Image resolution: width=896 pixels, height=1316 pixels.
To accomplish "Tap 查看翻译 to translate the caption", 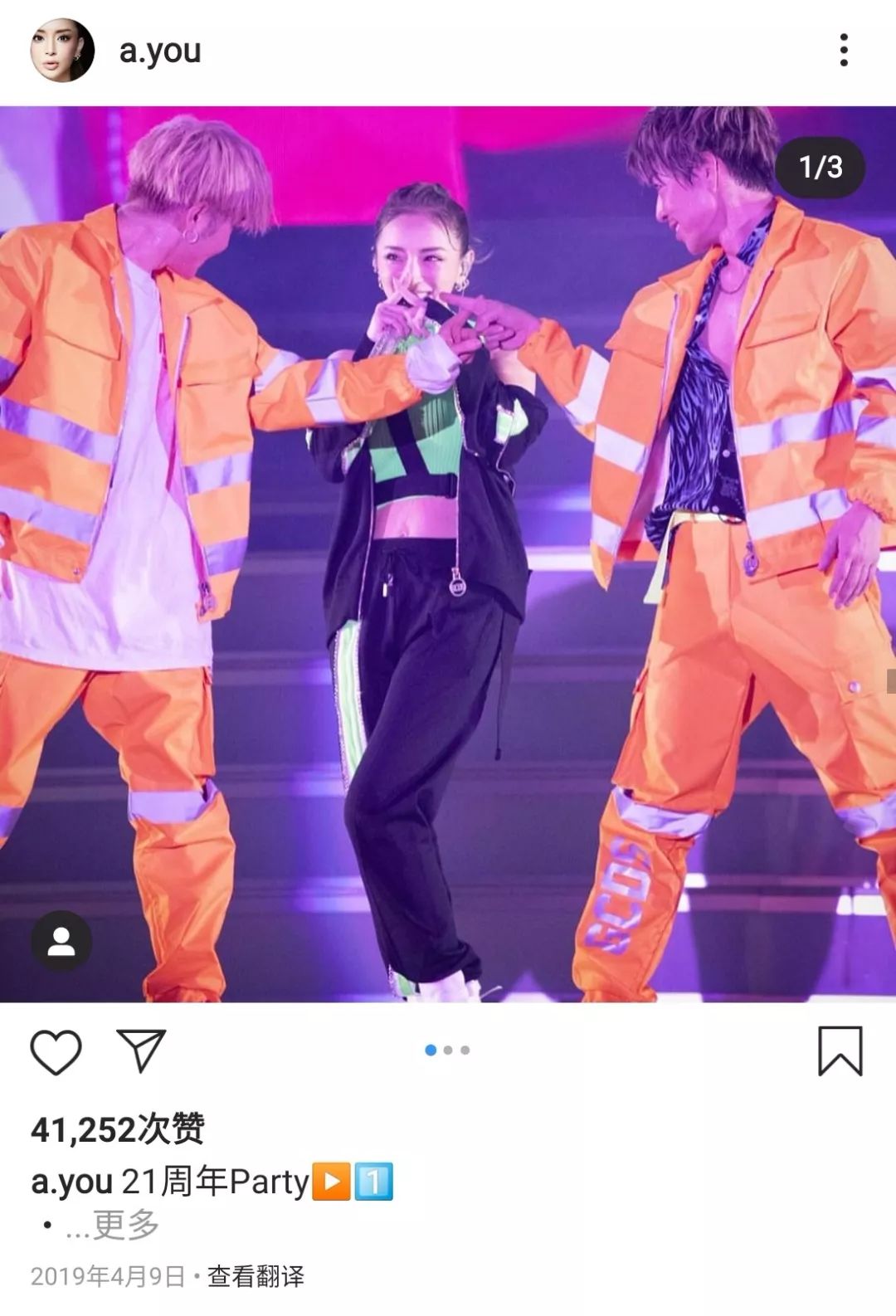I will pos(256,1276).
